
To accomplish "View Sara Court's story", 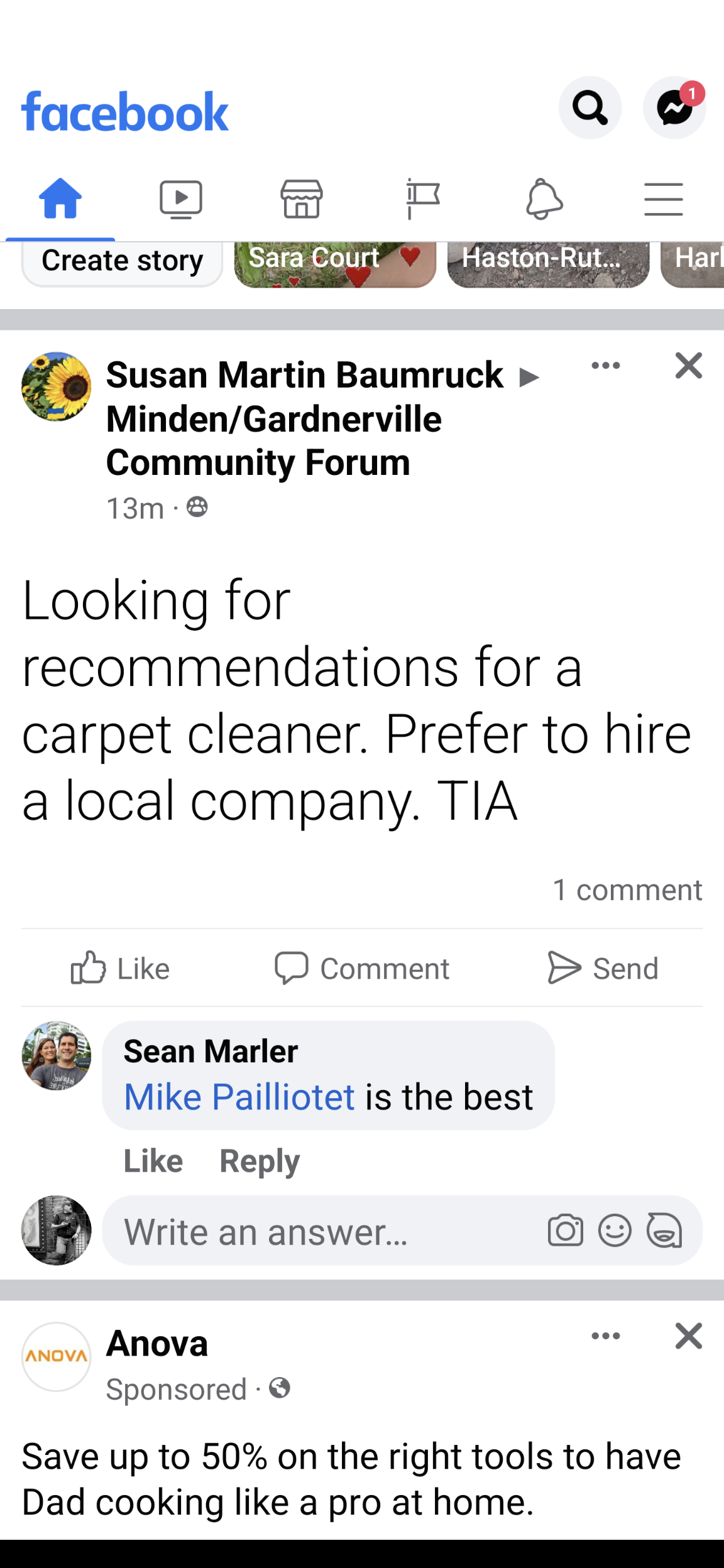I will pos(335,264).
